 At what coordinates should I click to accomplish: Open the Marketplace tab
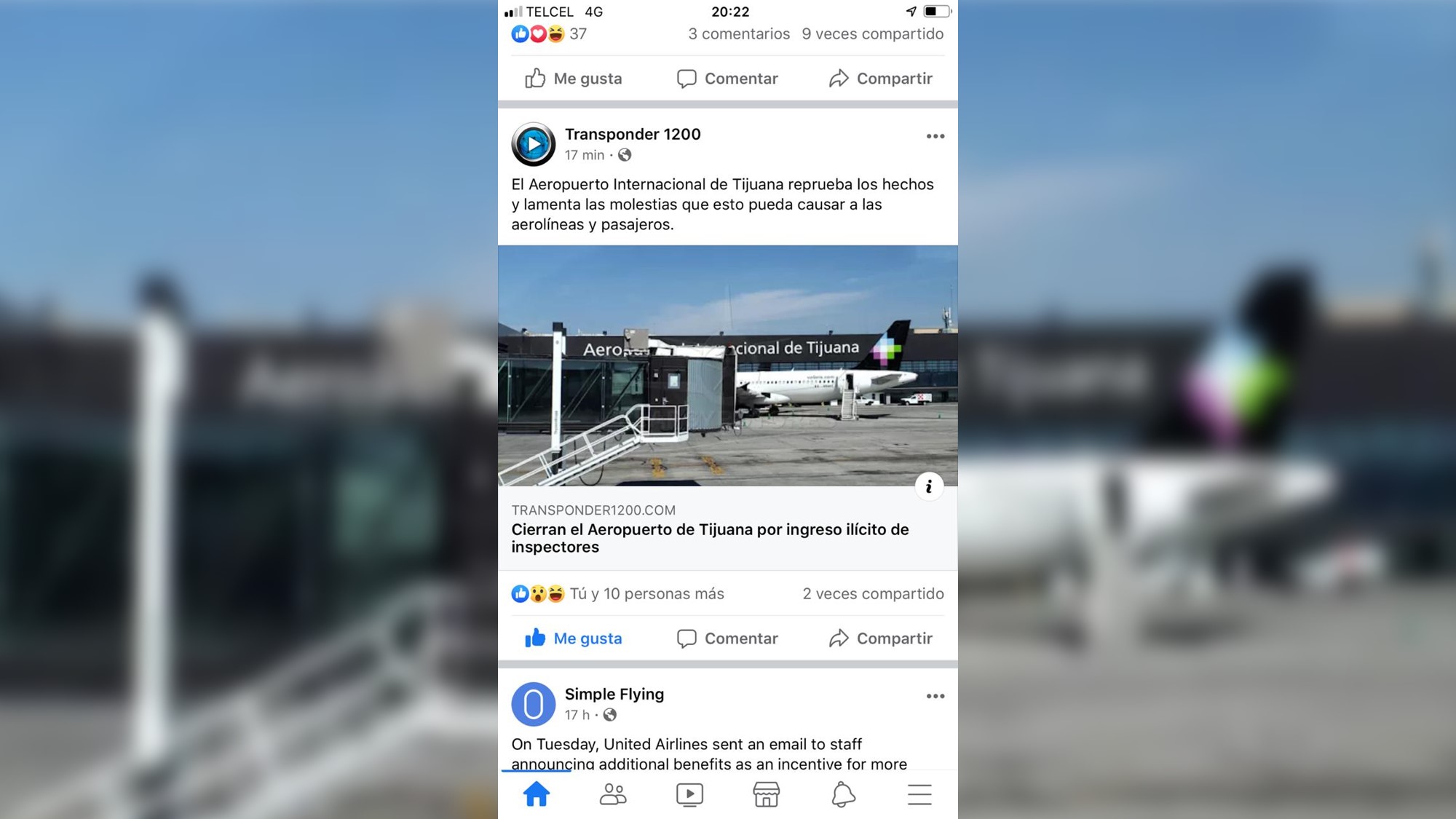pyautogui.click(x=766, y=794)
